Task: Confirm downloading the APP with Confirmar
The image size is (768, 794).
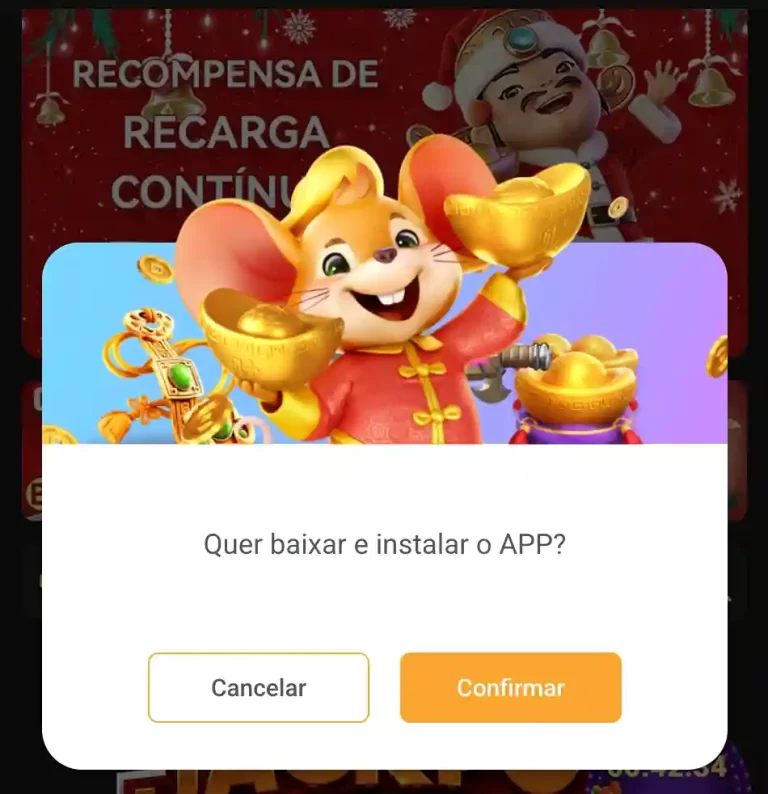Action: coord(510,687)
